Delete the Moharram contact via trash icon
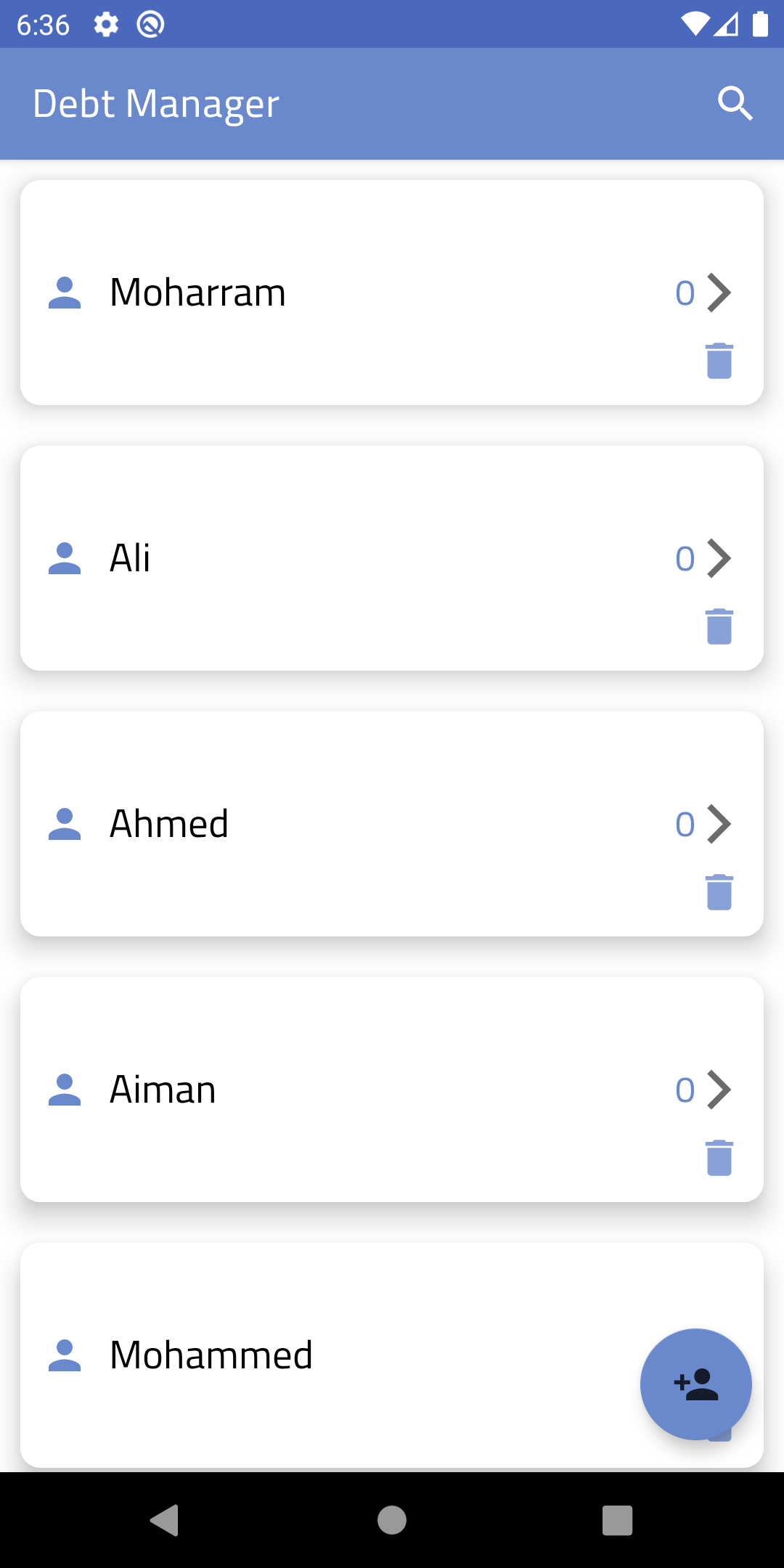This screenshot has width=784, height=1568. click(x=719, y=361)
